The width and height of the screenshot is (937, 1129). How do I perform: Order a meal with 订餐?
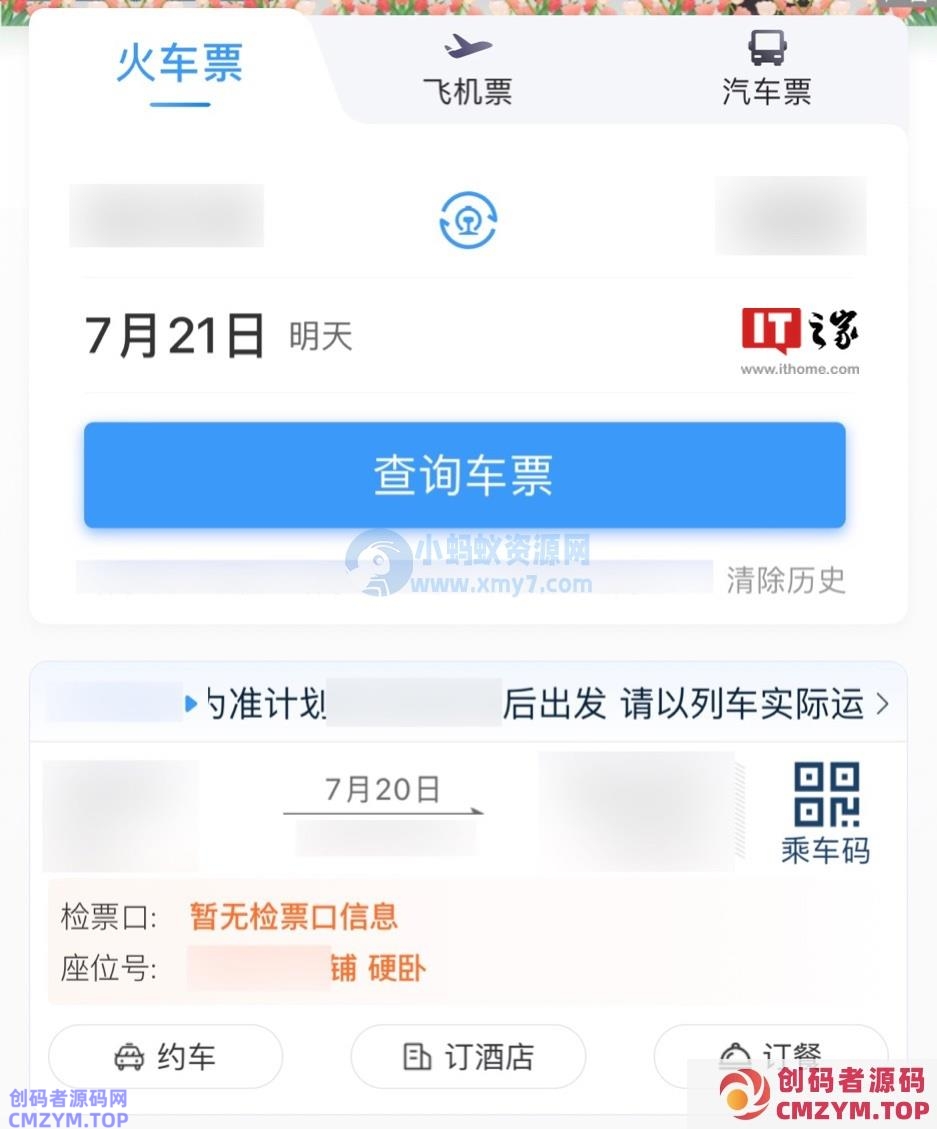point(770,1054)
